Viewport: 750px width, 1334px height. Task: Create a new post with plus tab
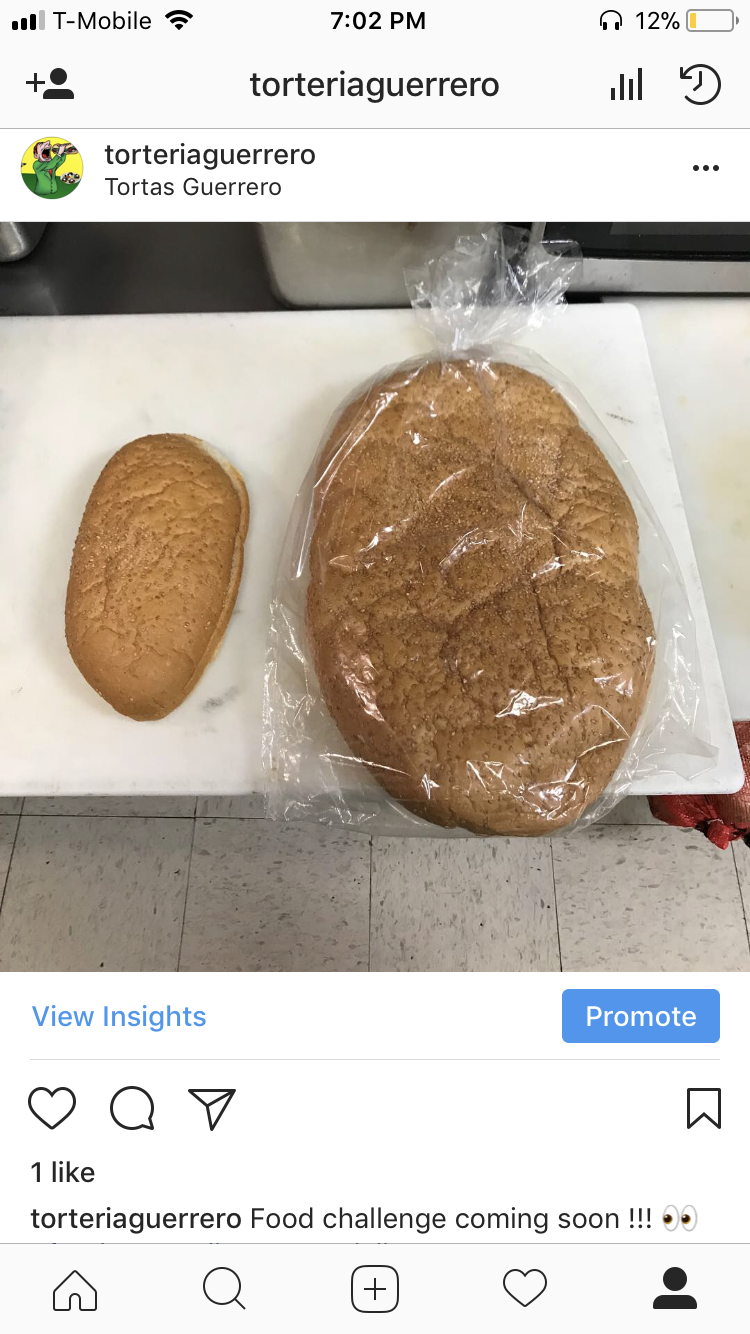coord(375,1288)
